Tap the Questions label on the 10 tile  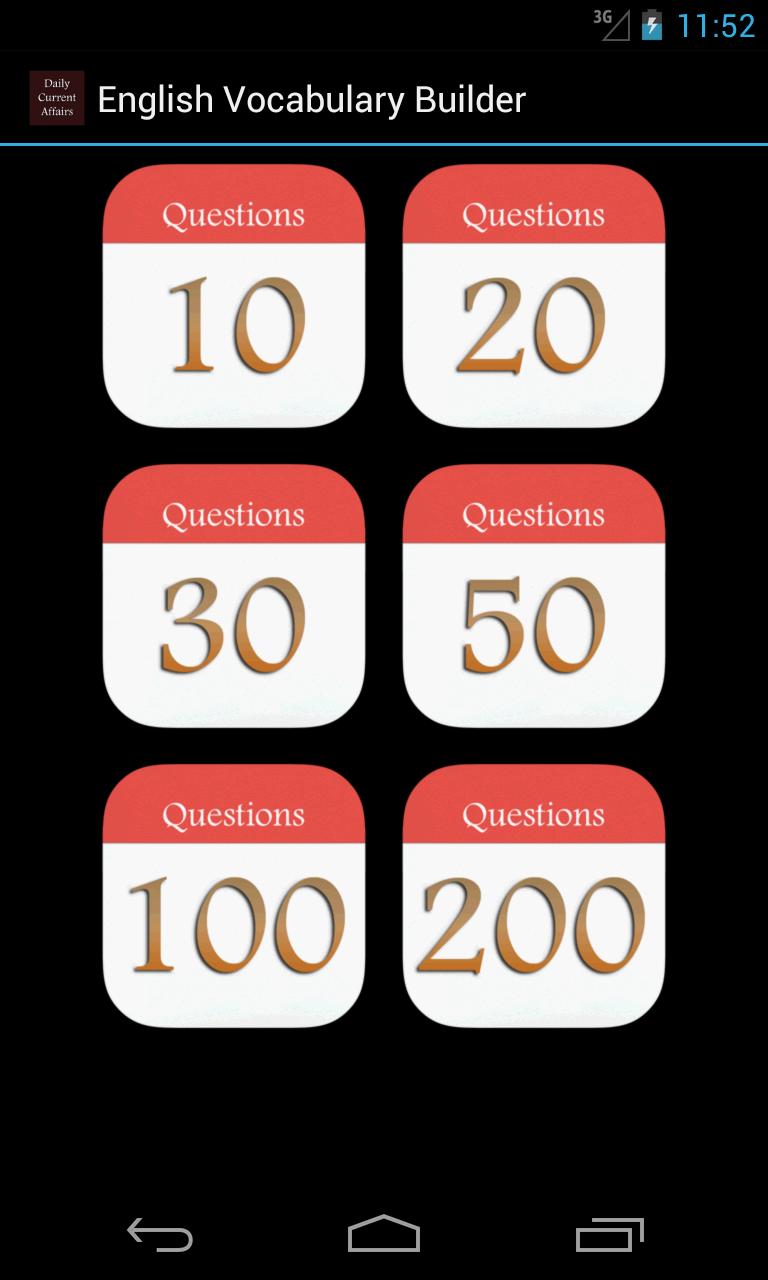(233, 212)
